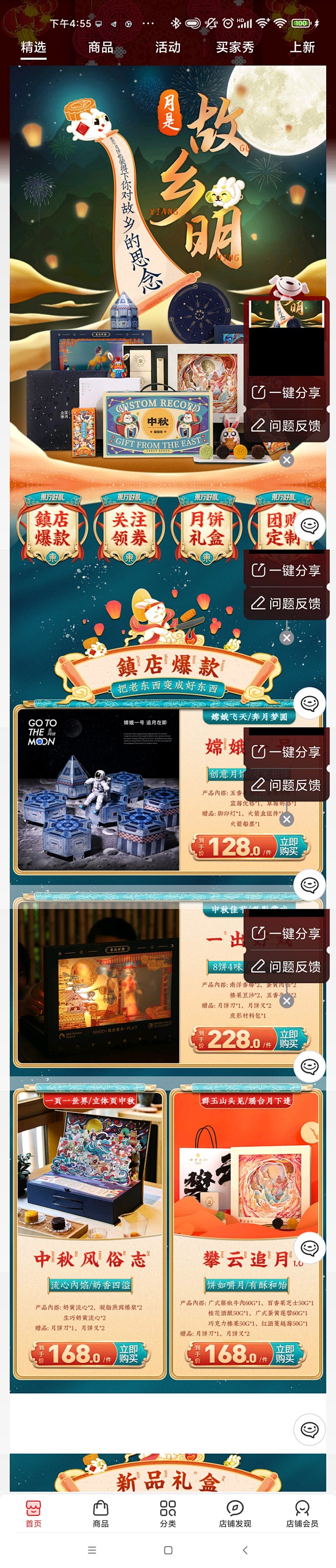336x1568 pixels.
Task: Open the 镇店爆款 category tile
Action: (53, 528)
